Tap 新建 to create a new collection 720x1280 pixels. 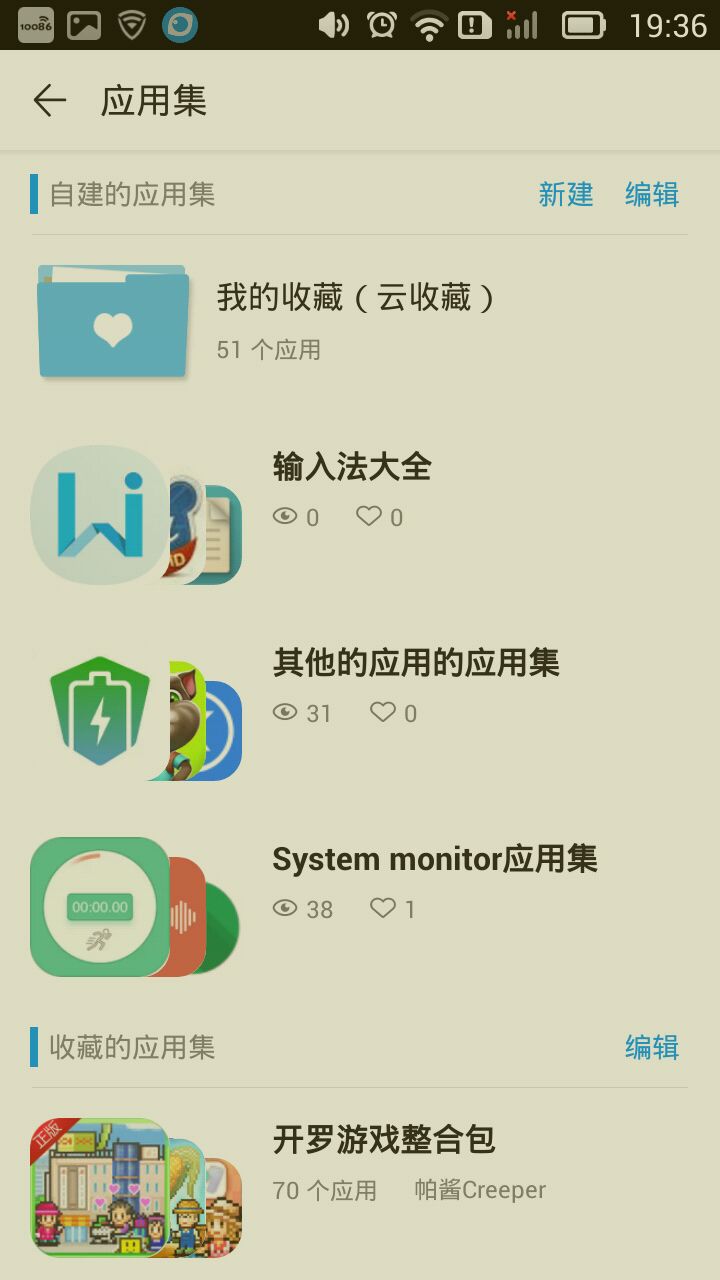pos(566,194)
